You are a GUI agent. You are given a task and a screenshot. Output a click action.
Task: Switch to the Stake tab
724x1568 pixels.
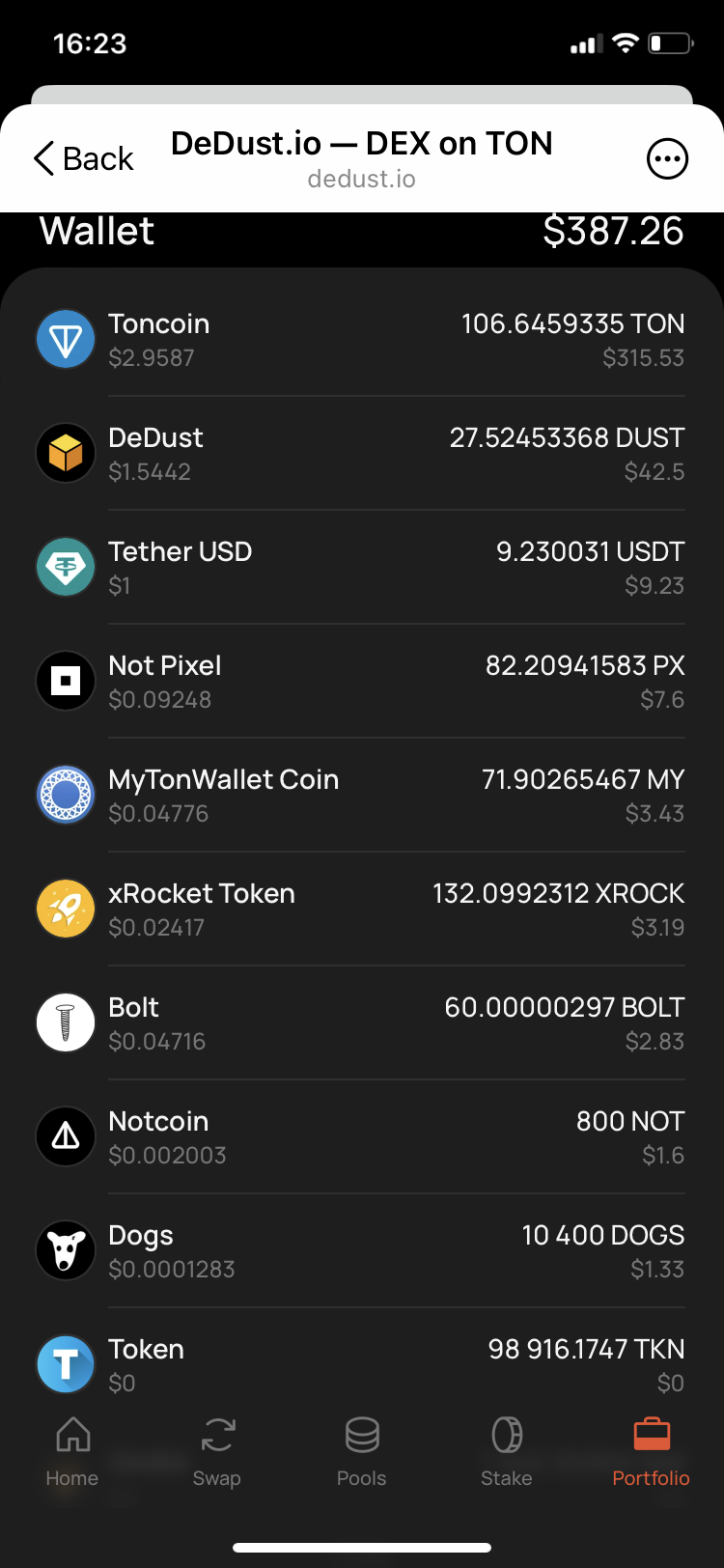point(507,1451)
